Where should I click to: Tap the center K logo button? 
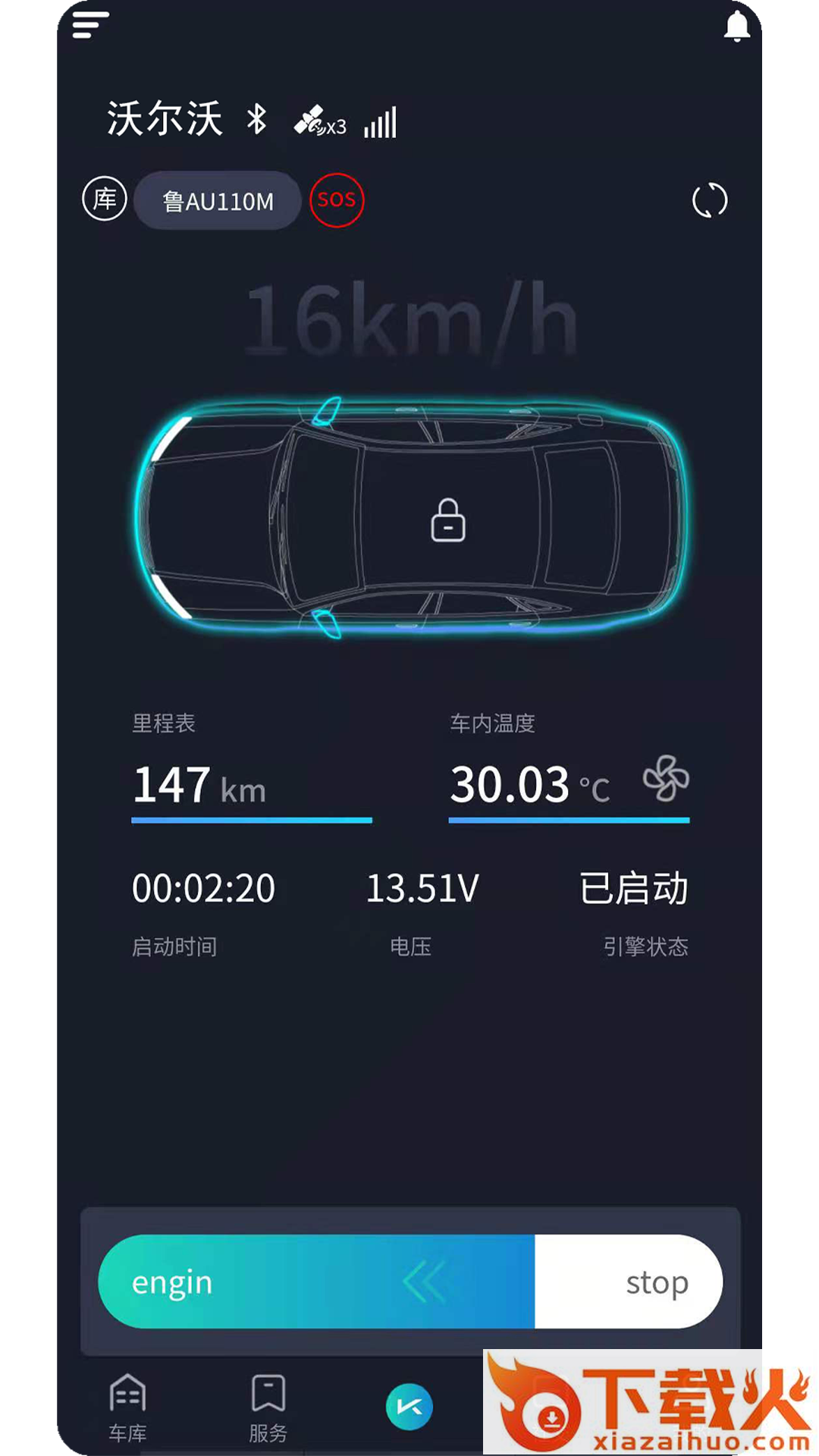[x=409, y=1407]
